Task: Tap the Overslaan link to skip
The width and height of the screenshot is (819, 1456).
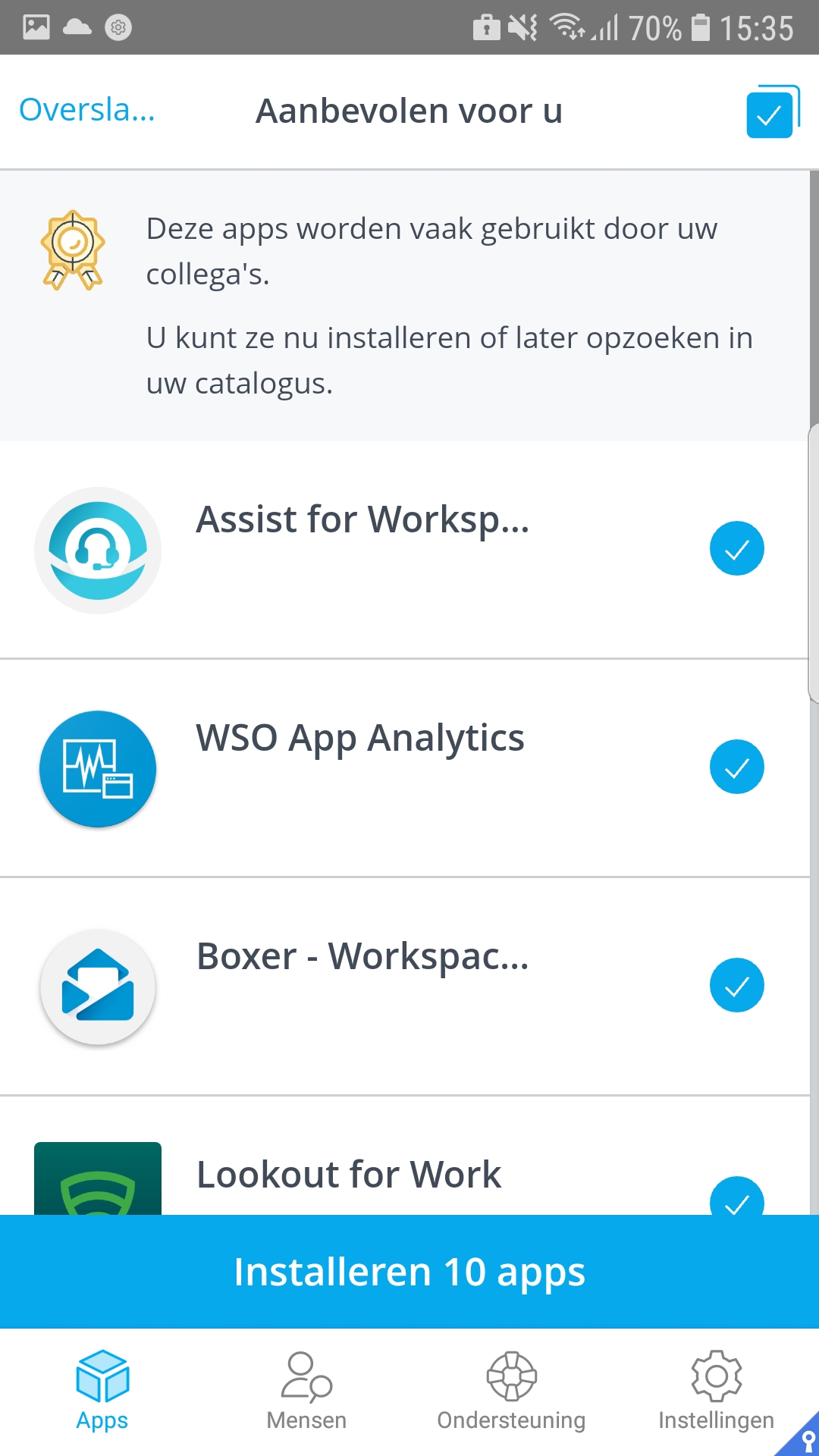Action: click(x=86, y=111)
